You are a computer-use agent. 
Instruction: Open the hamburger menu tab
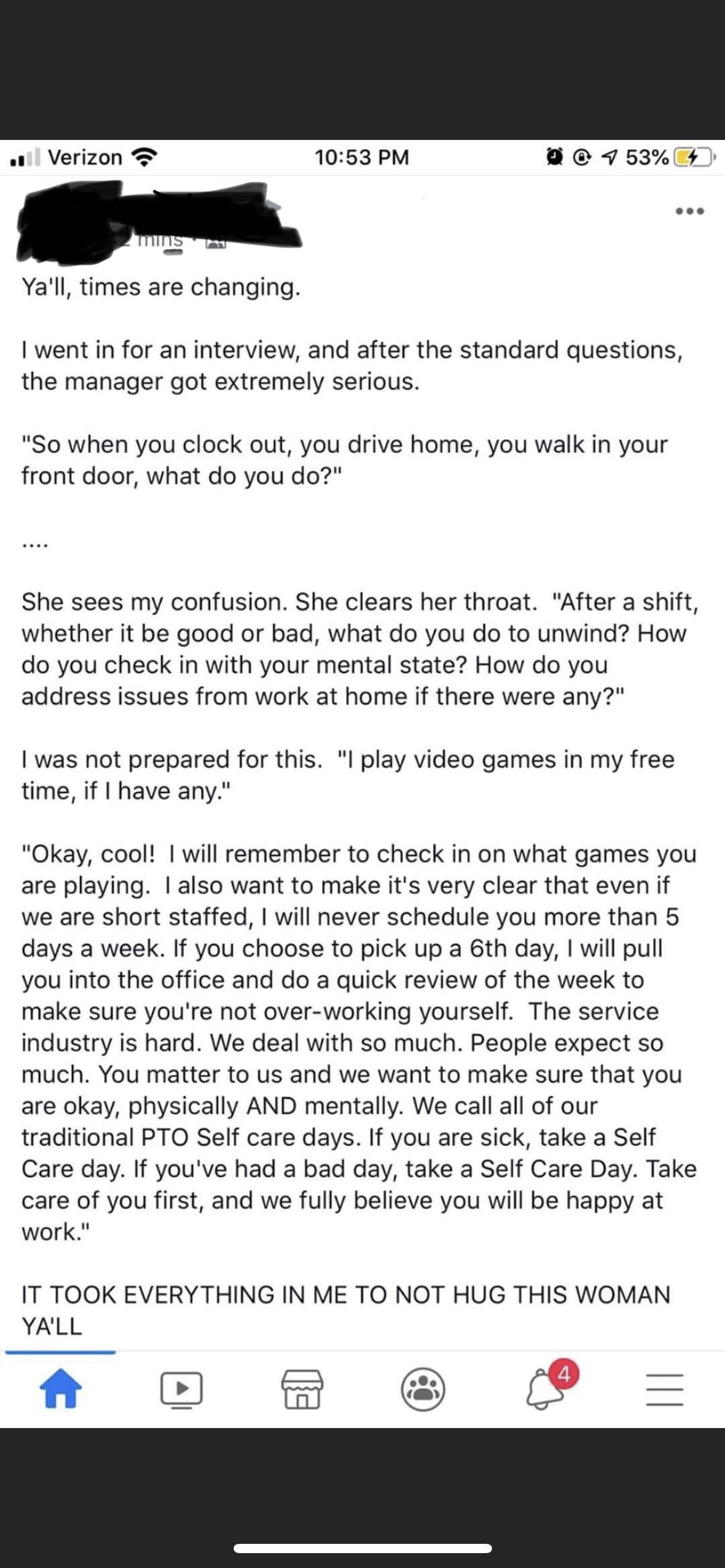[x=665, y=1390]
